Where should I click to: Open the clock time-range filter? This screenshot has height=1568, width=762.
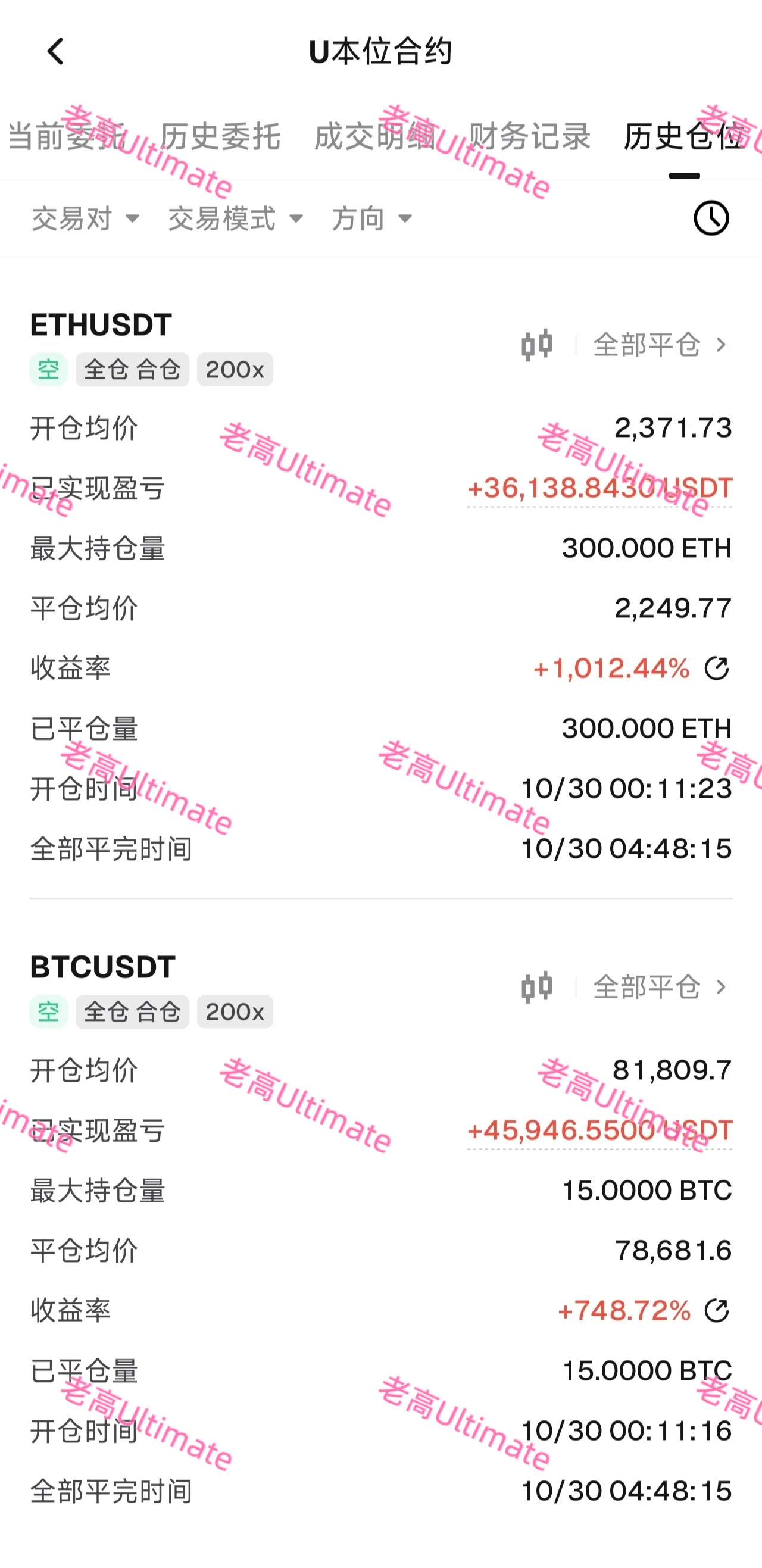tap(711, 218)
